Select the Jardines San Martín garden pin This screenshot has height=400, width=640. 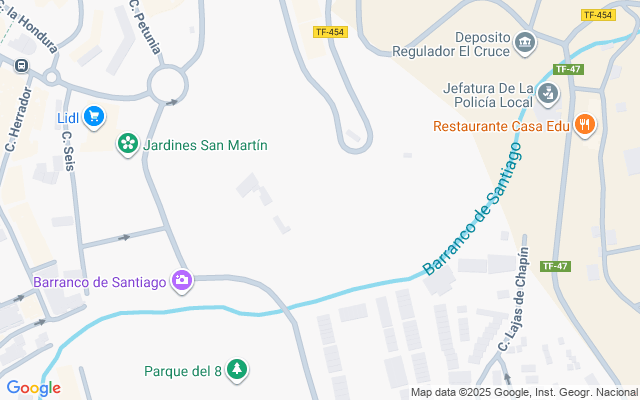click(x=128, y=144)
